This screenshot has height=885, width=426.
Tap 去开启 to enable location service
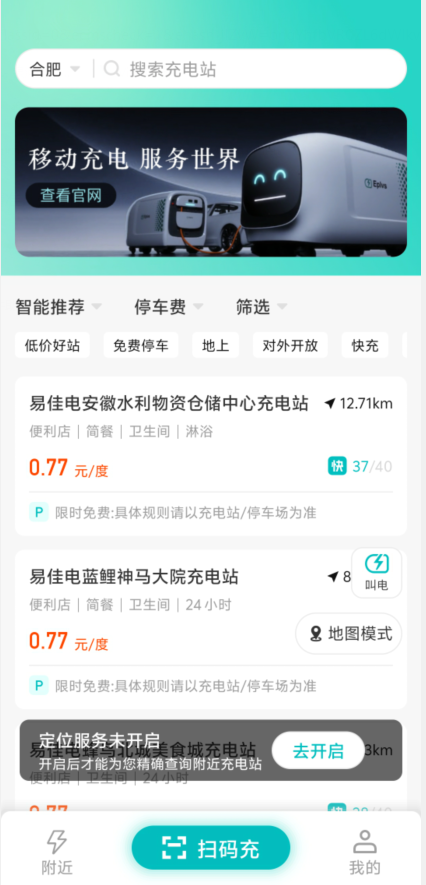[318, 751]
